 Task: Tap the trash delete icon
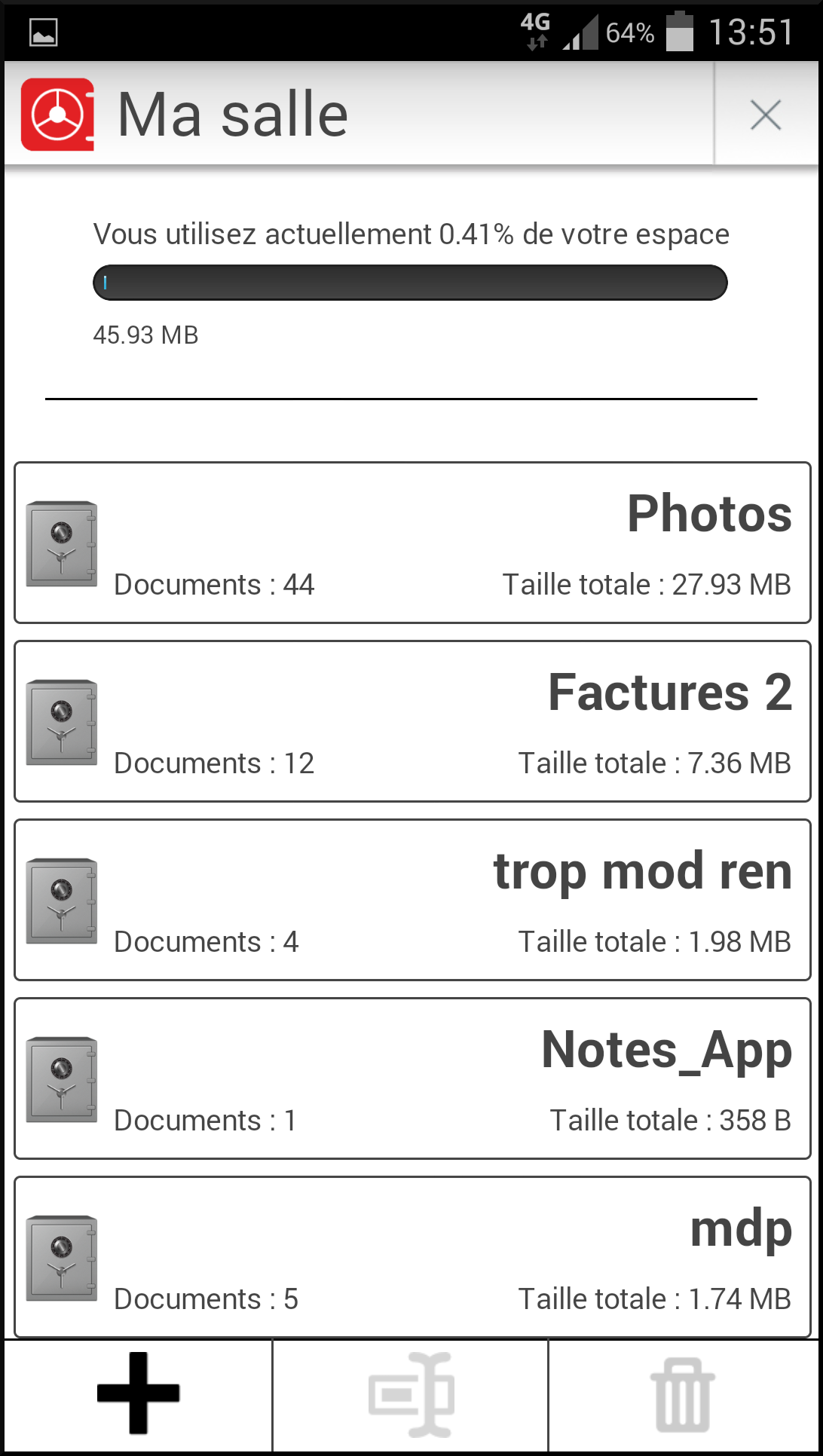[x=683, y=1395]
